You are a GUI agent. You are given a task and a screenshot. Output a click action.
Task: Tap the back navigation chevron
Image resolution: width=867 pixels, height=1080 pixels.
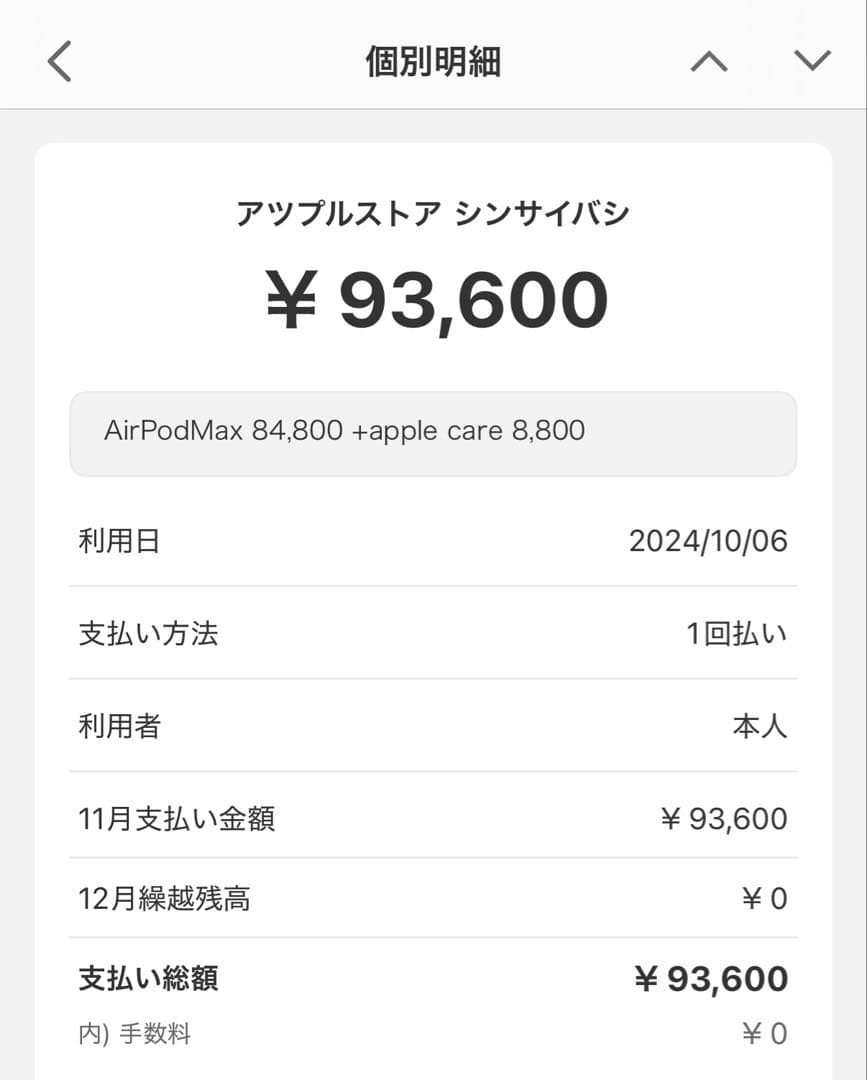tap(58, 60)
